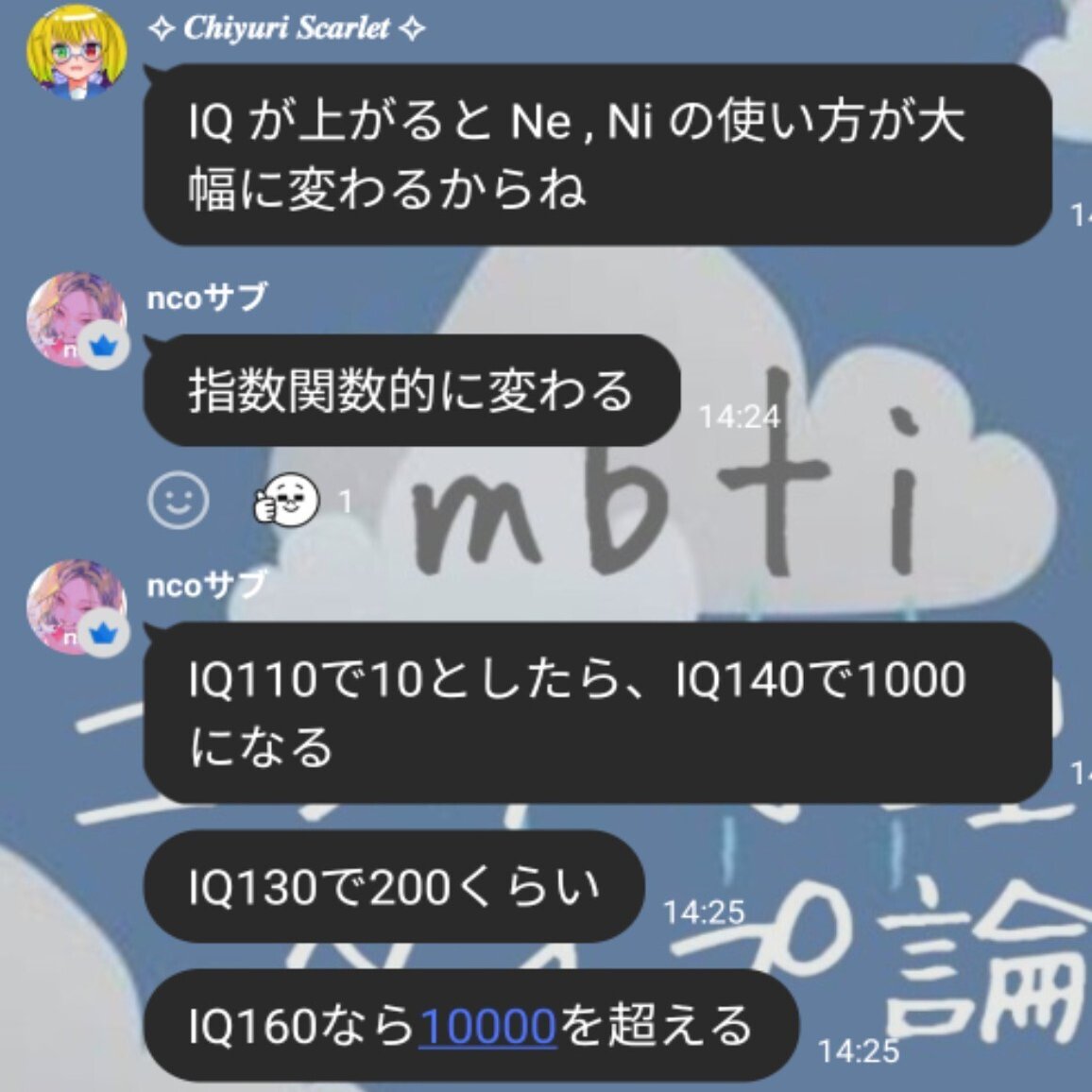Open Chiyuri Scarlet's profile avatar
1092x1092 pixels.
click(77, 50)
